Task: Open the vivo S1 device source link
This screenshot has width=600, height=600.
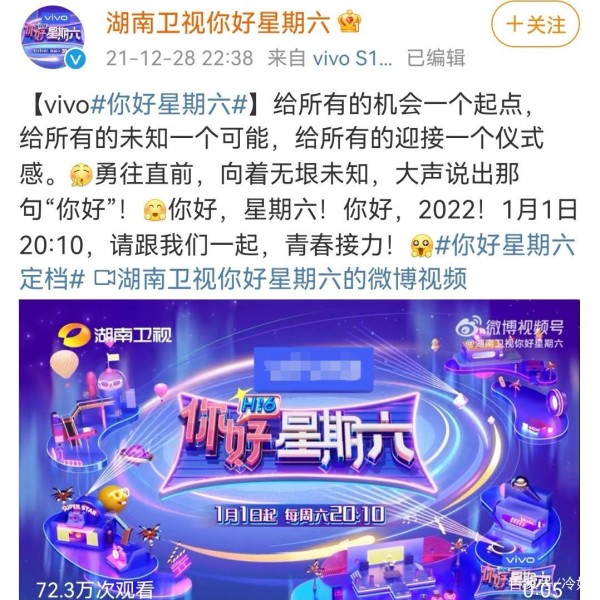Action: 363,58
